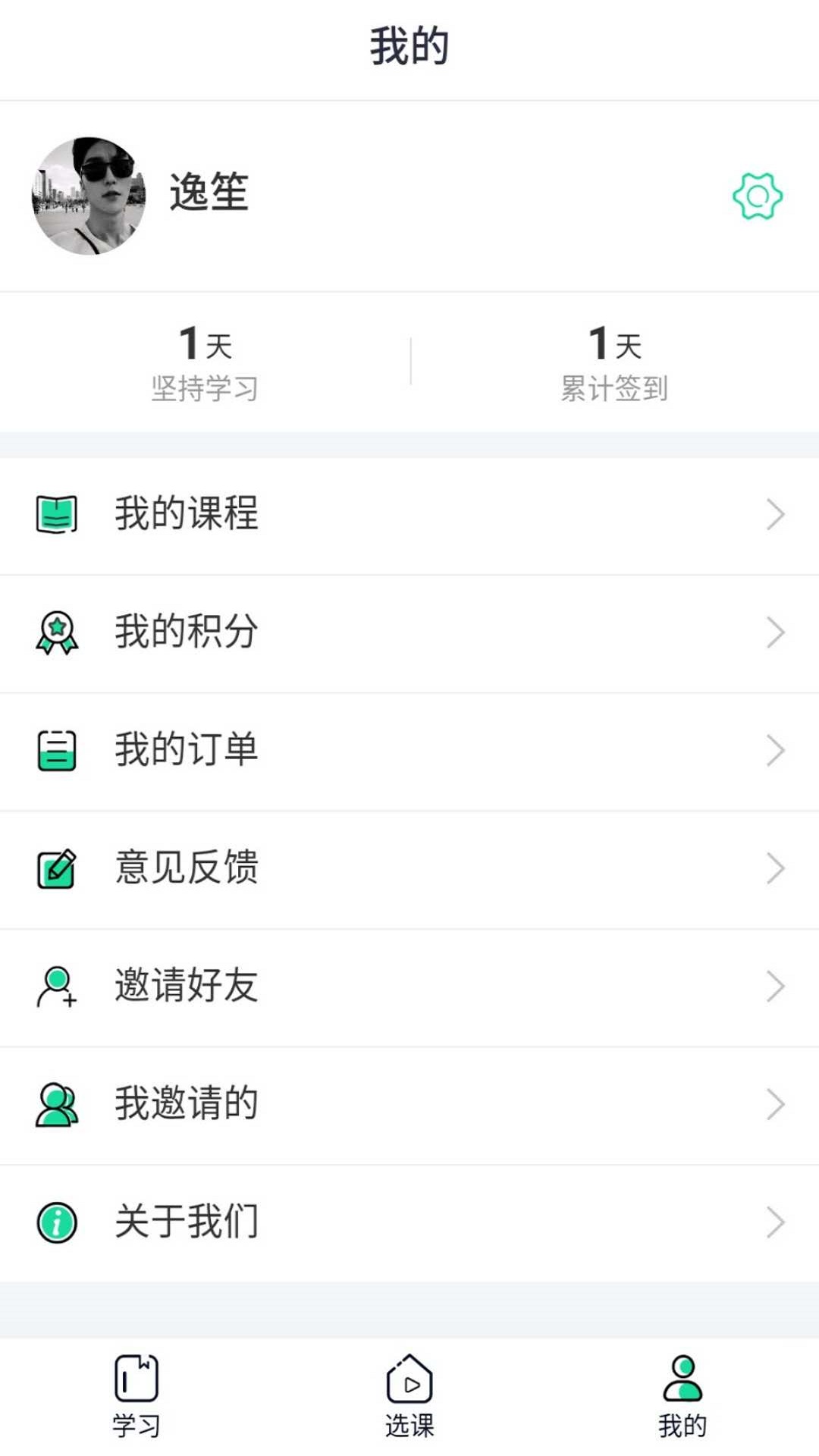Click the 我的课程 book icon

point(57,514)
